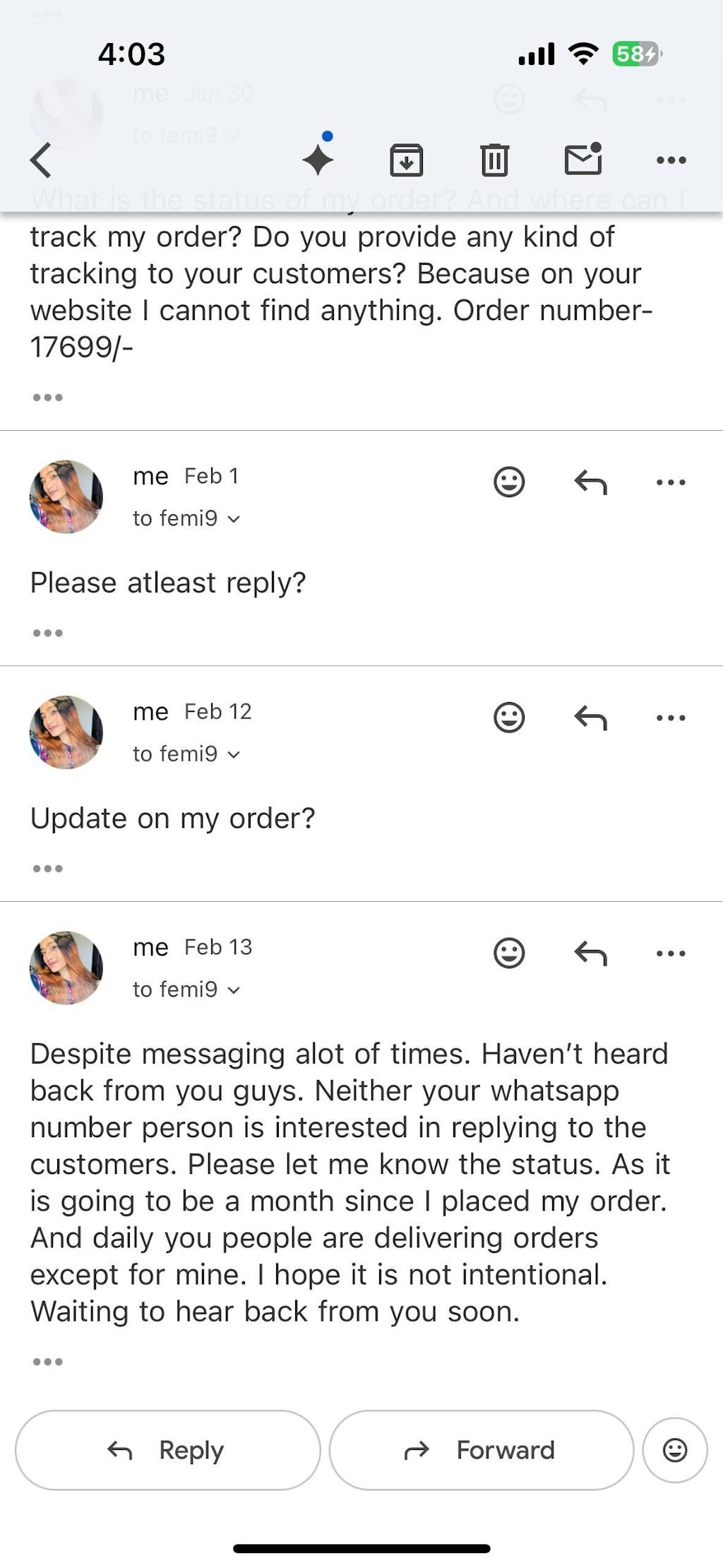Show trimmed content under "Update on my order?"

(48, 868)
